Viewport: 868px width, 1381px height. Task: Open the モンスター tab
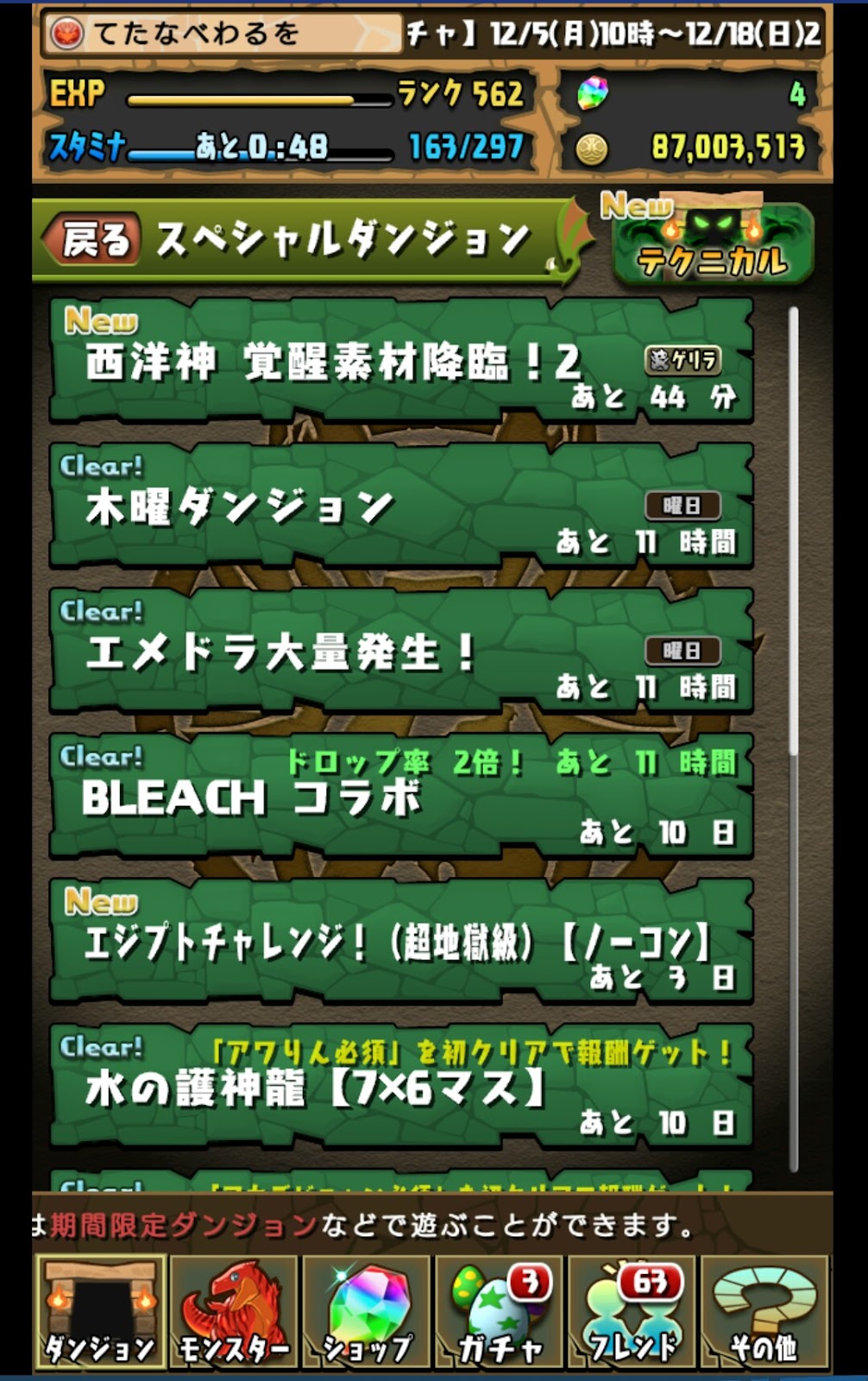click(x=233, y=1312)
